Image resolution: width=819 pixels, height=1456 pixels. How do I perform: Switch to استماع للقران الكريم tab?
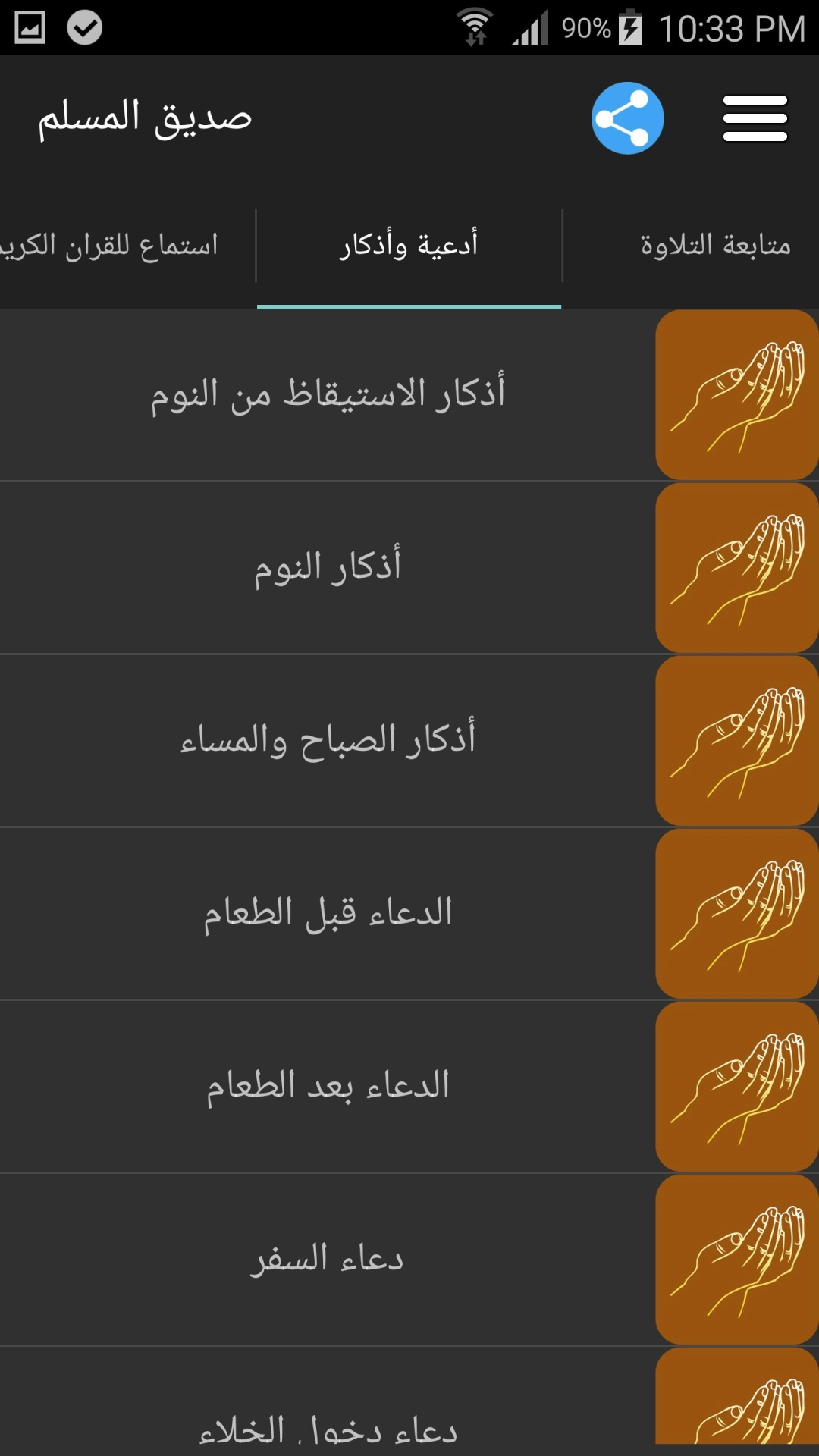tap(114, 246)
